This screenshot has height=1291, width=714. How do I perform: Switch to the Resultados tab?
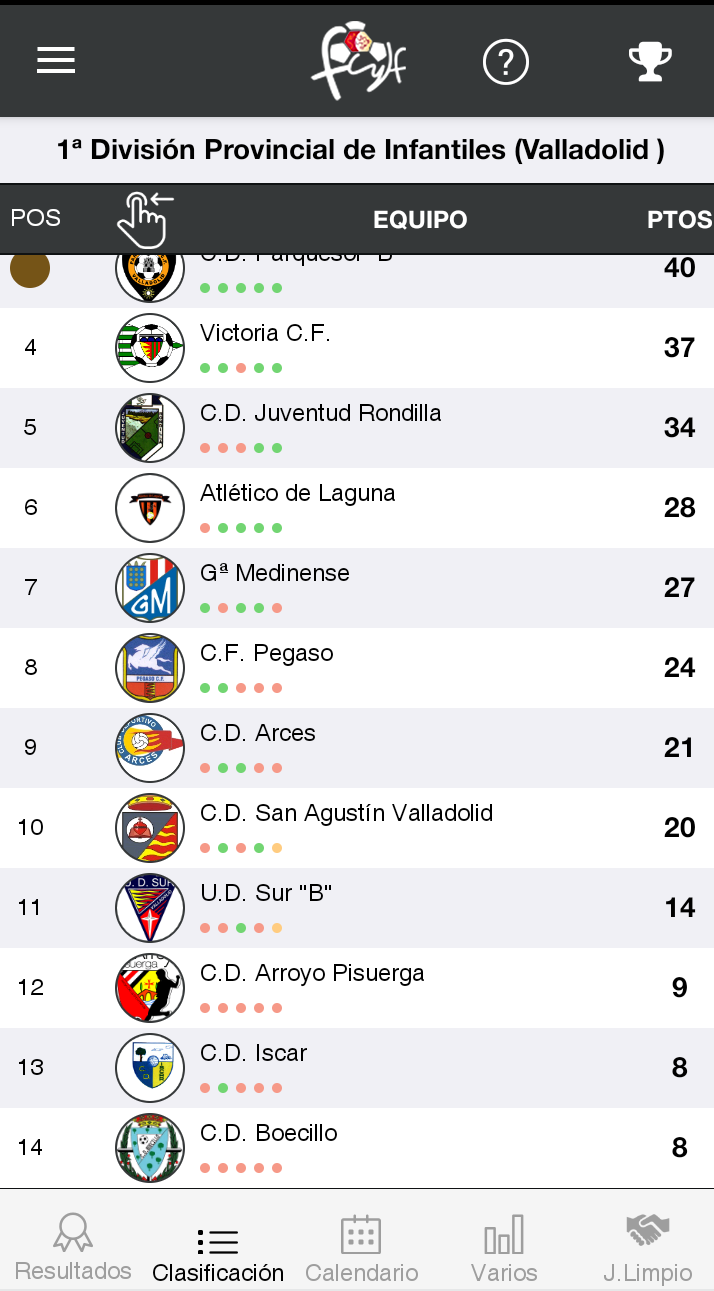pyautogui.click(x=73, y=1250)
